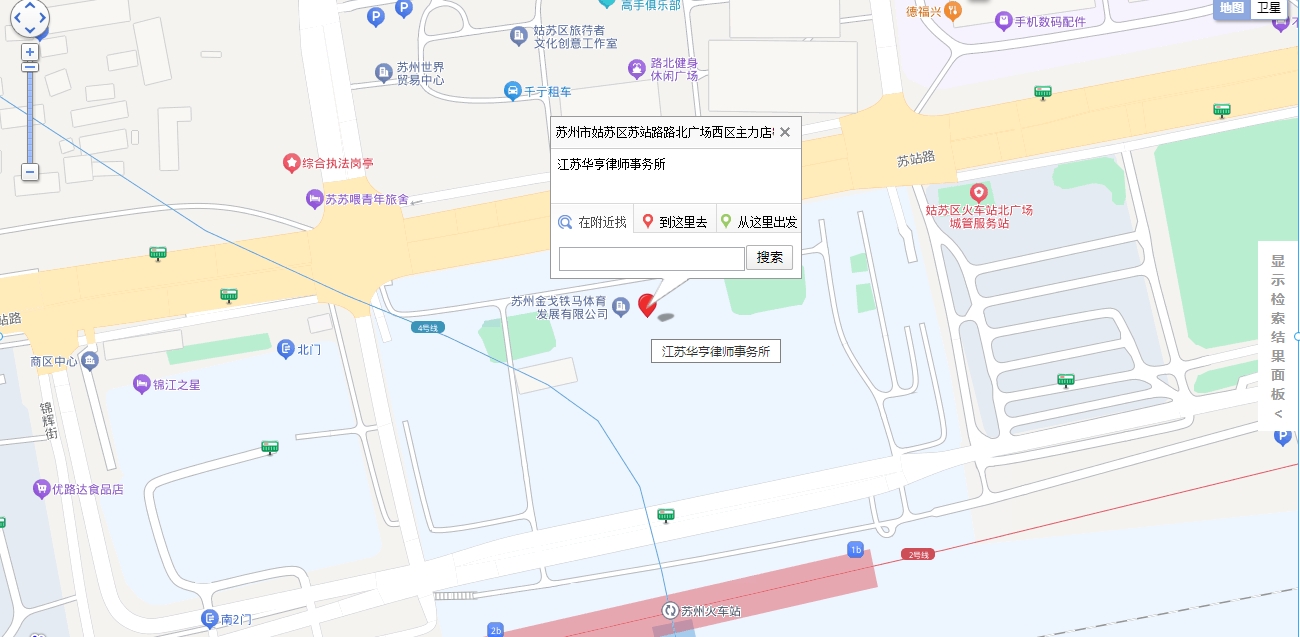The image size is (1300, 637).
Task: Switch map to 卫星 view
Action: (1268, 8)
